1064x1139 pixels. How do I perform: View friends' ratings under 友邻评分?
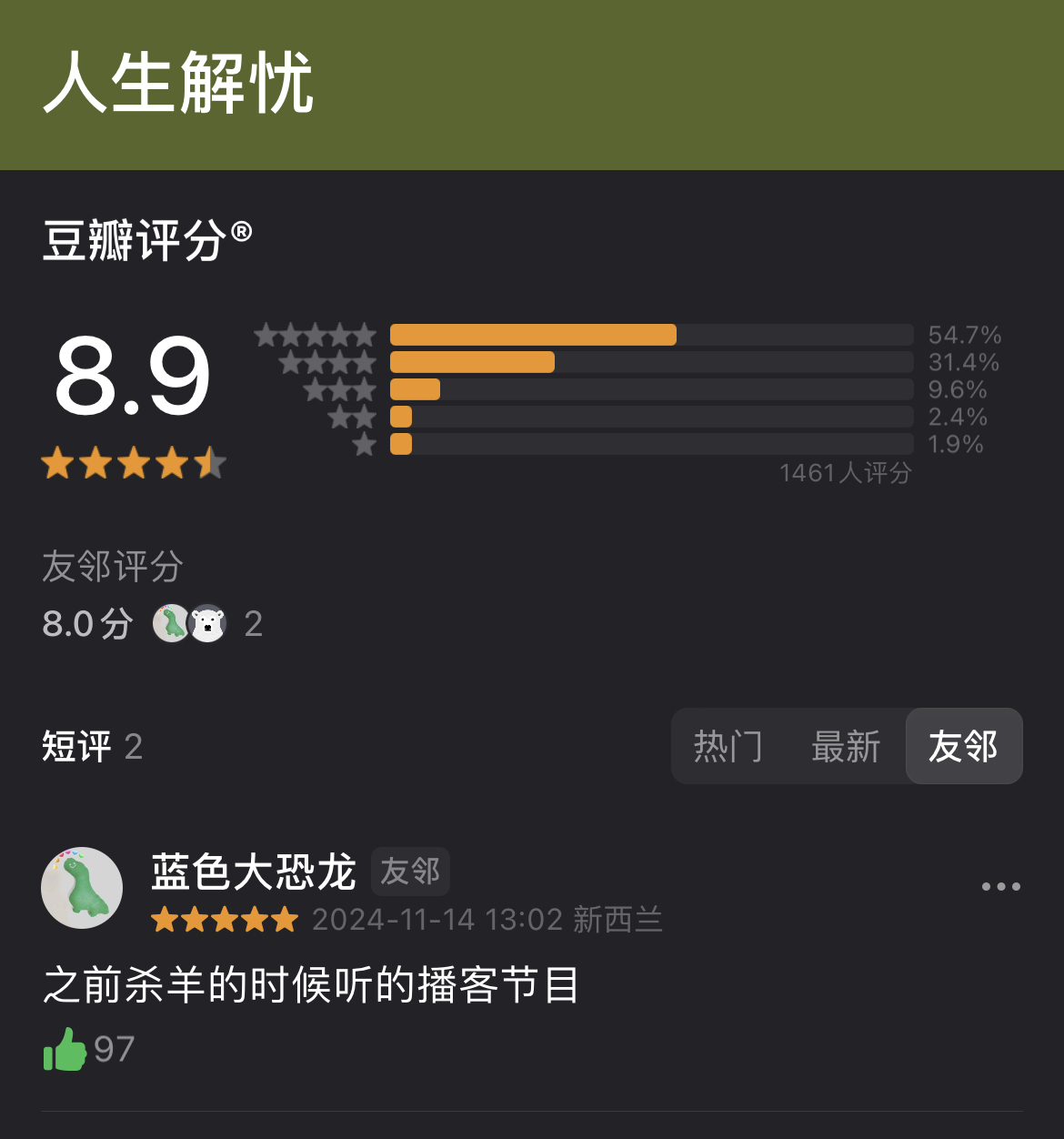(x=189, y=623)
